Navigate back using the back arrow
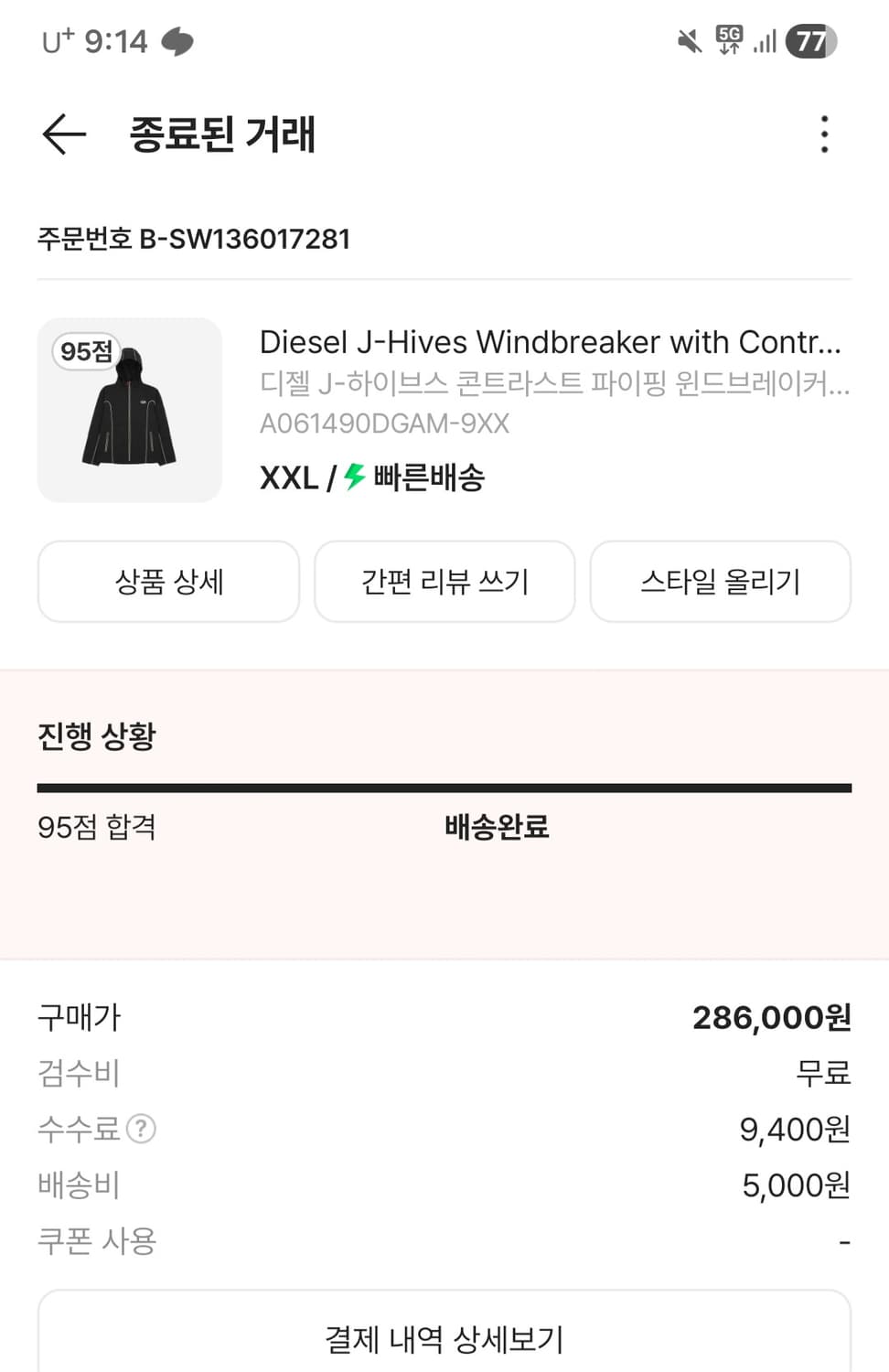Viewport: 889px width, 1372px height. coord(60,134)
